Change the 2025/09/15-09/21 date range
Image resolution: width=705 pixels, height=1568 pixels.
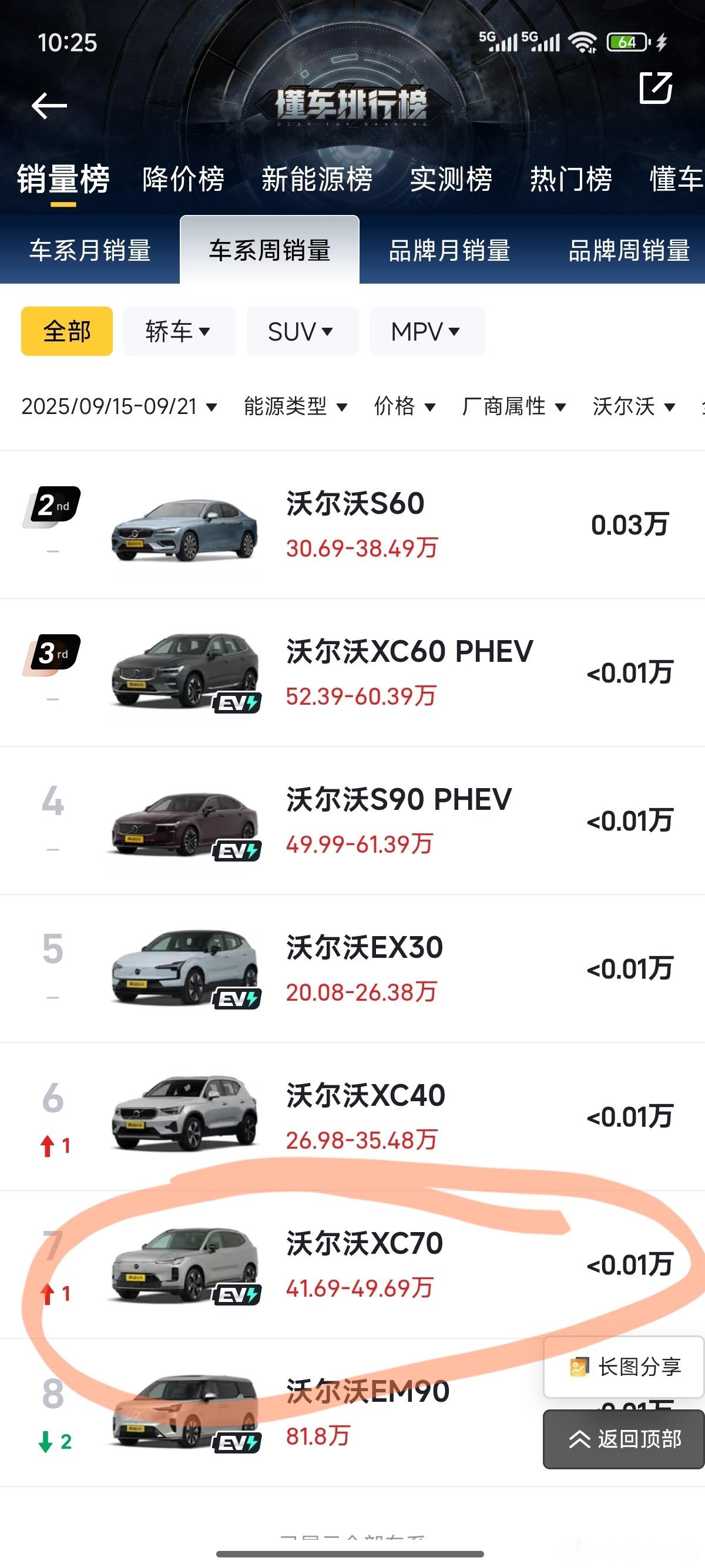[x=119, y=406]
